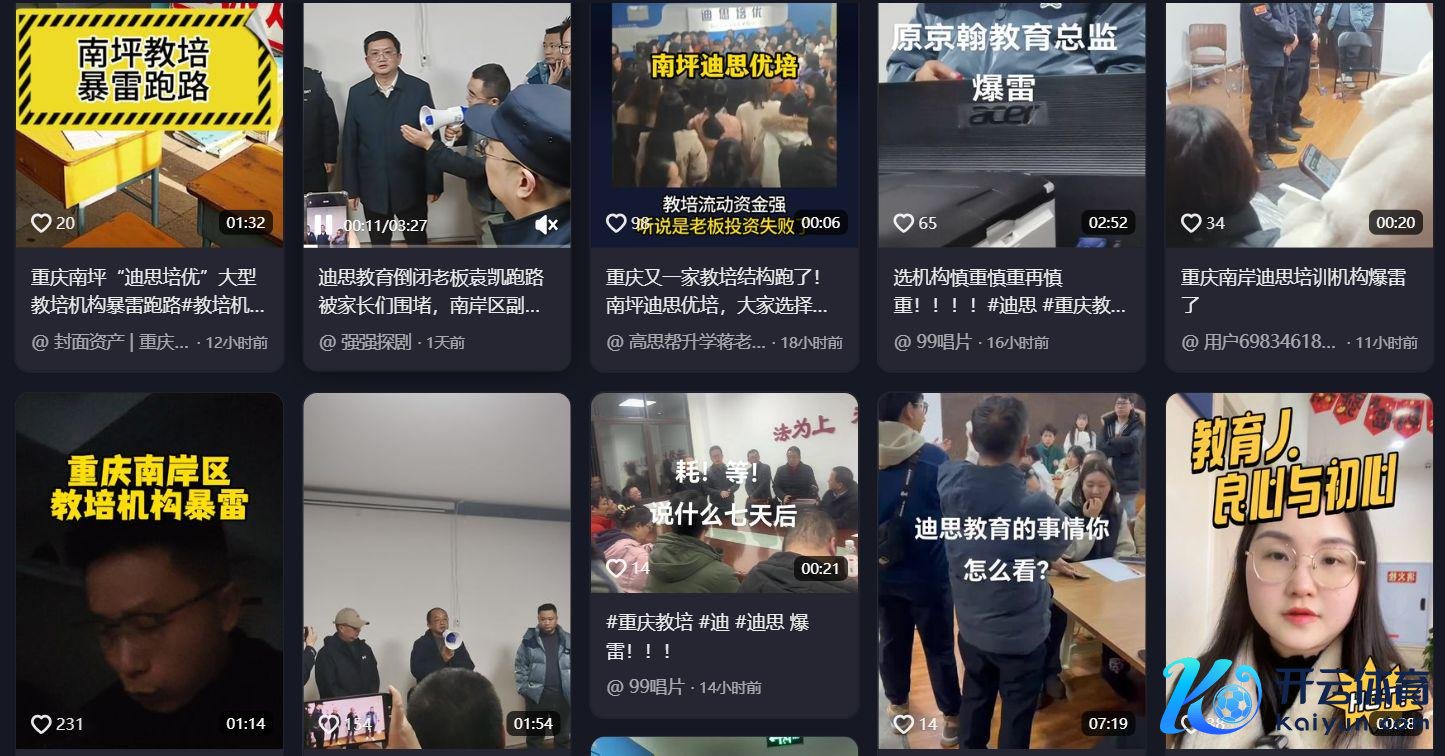
Task: Open the 迪思教育的事情你怎么看 video
Action: pyautogui.click(x=1011, y=560)
